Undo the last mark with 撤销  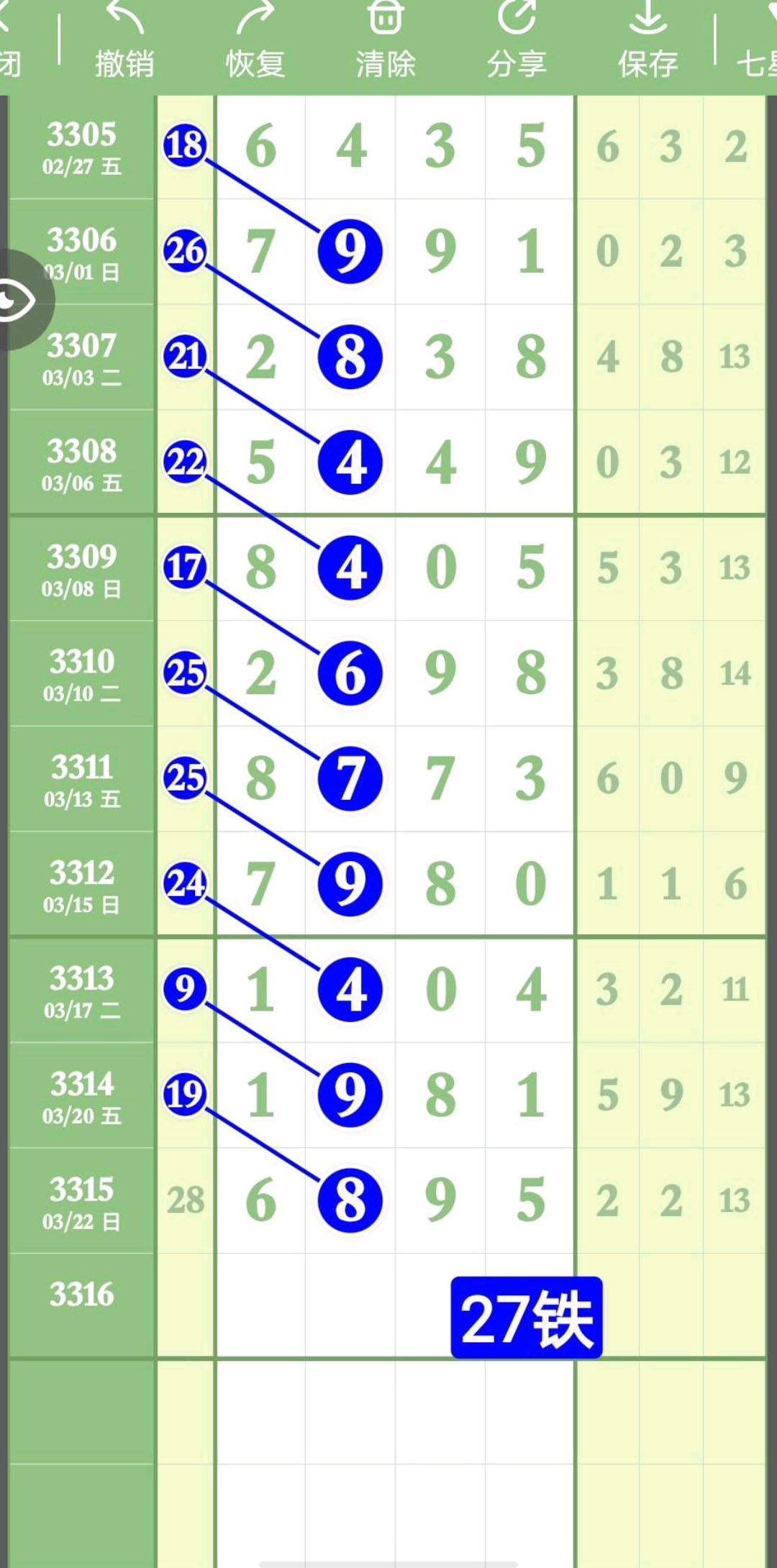[x=124, y=40]
